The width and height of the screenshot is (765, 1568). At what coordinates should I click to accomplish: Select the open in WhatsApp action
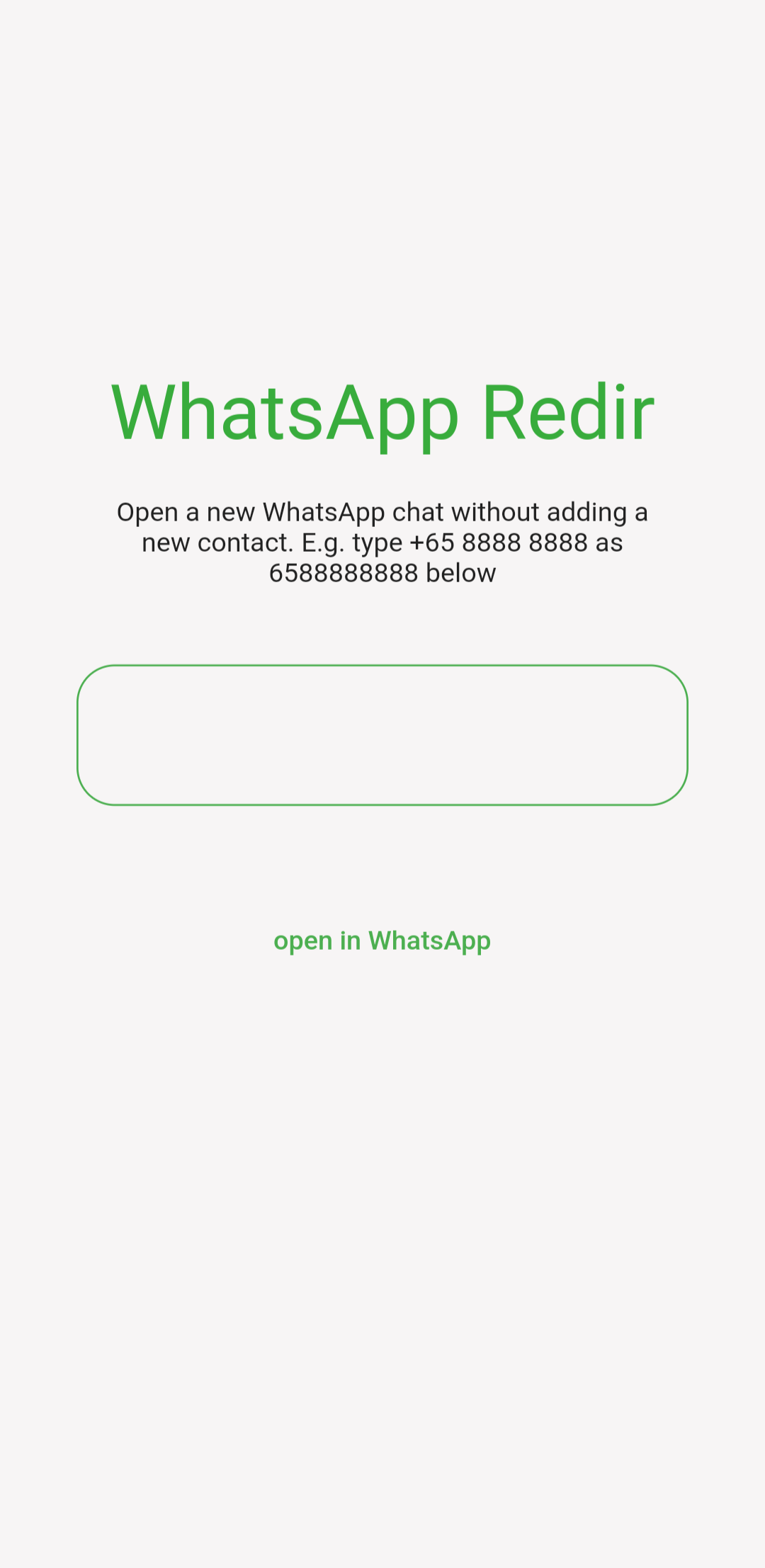pyautogui.click(x=382, y=941)
